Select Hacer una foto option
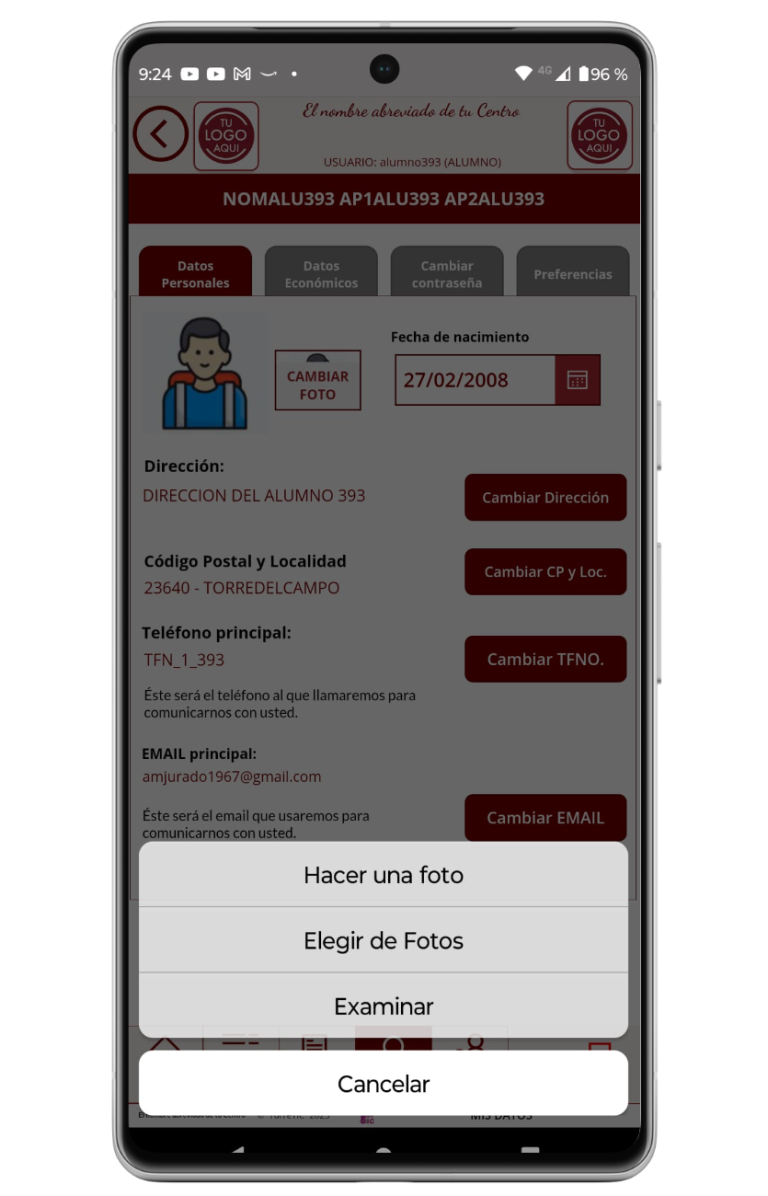The image size is (768, 1196). [383, 875]
